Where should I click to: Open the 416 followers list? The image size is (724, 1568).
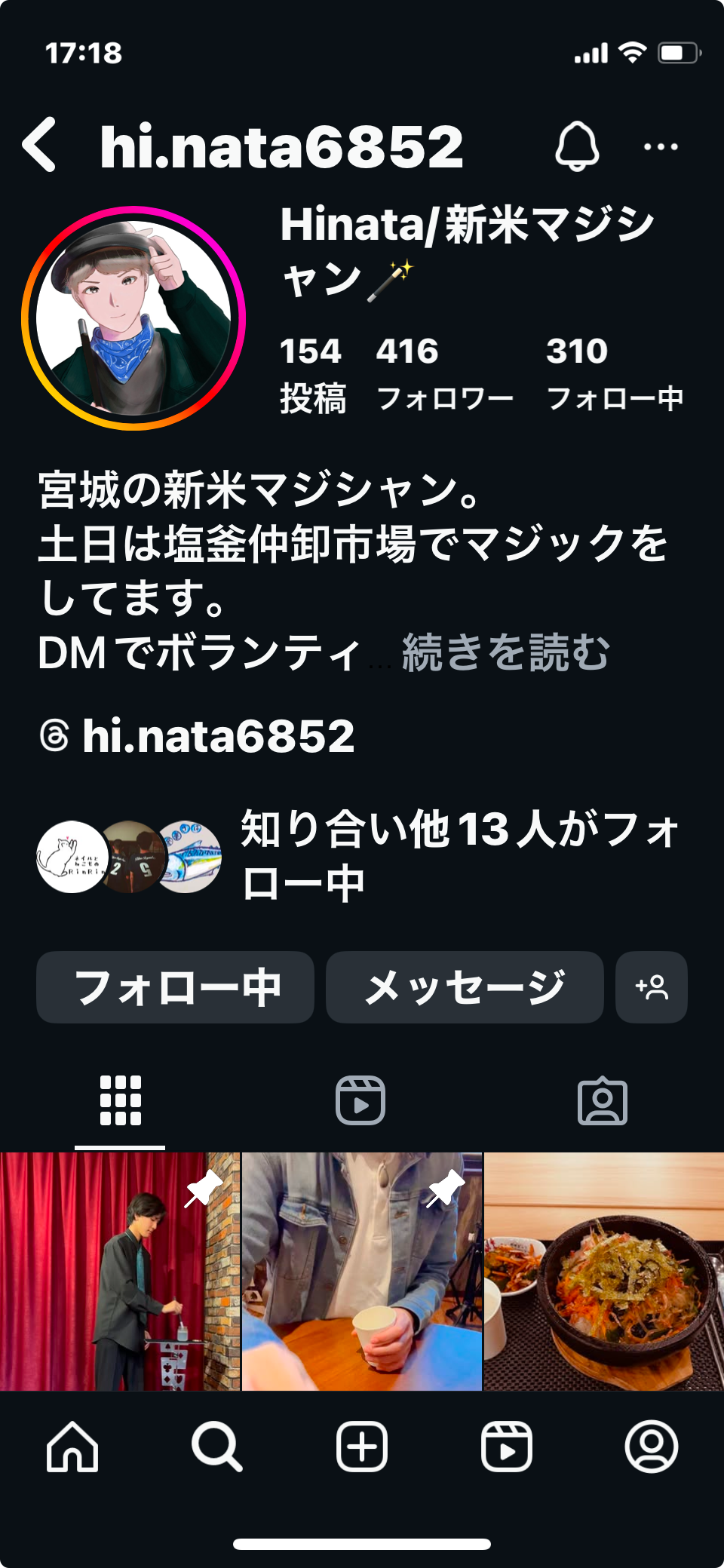(x=443, y=374)
